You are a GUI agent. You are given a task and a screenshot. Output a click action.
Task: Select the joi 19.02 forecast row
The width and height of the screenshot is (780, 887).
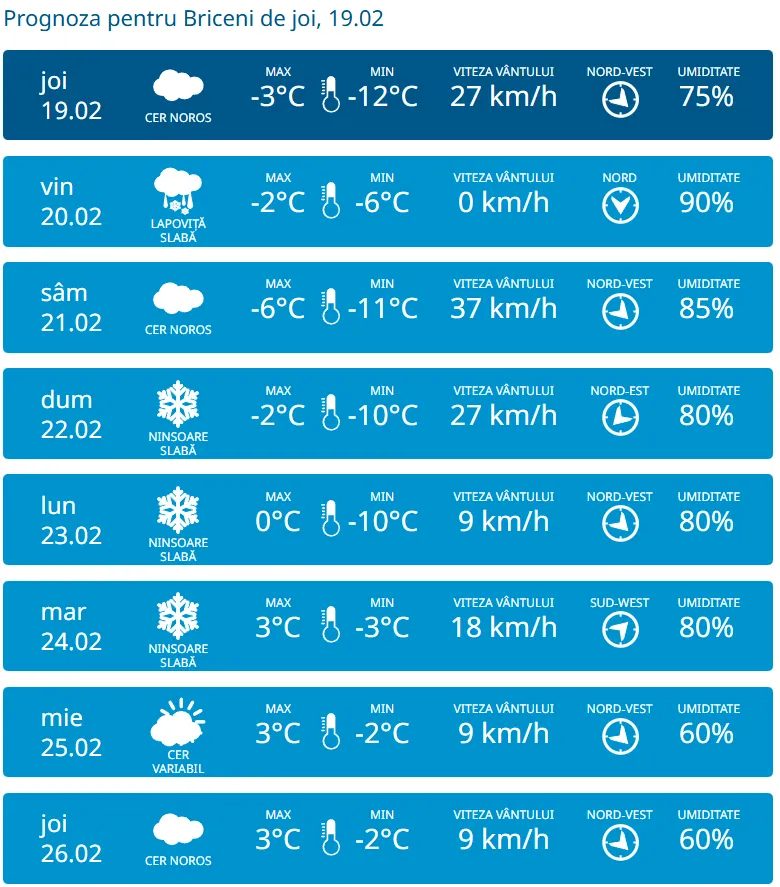tap(388, 95)
